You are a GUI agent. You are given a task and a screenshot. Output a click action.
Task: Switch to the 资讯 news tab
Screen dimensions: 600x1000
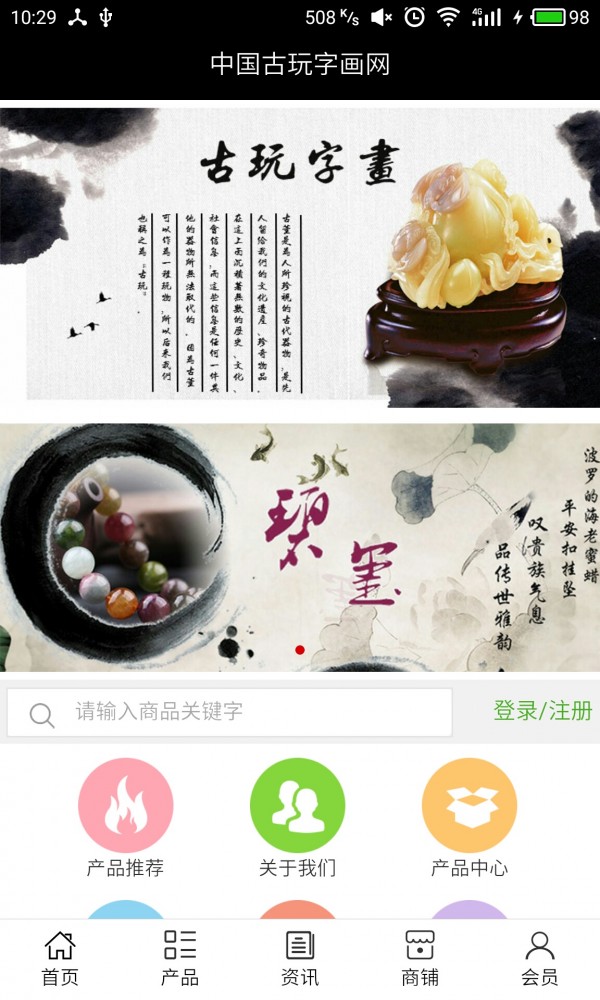[x=300, y=958]
